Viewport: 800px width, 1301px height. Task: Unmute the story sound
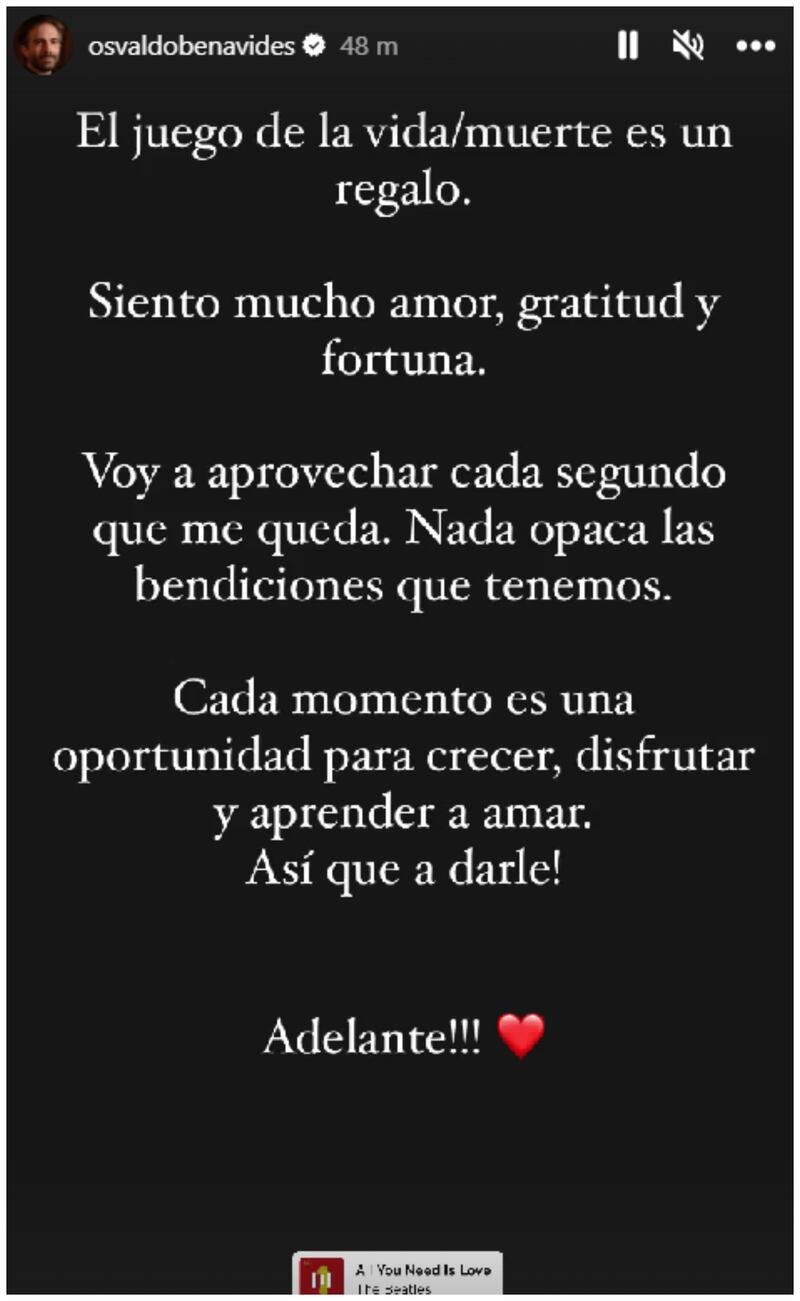point(688,46)
